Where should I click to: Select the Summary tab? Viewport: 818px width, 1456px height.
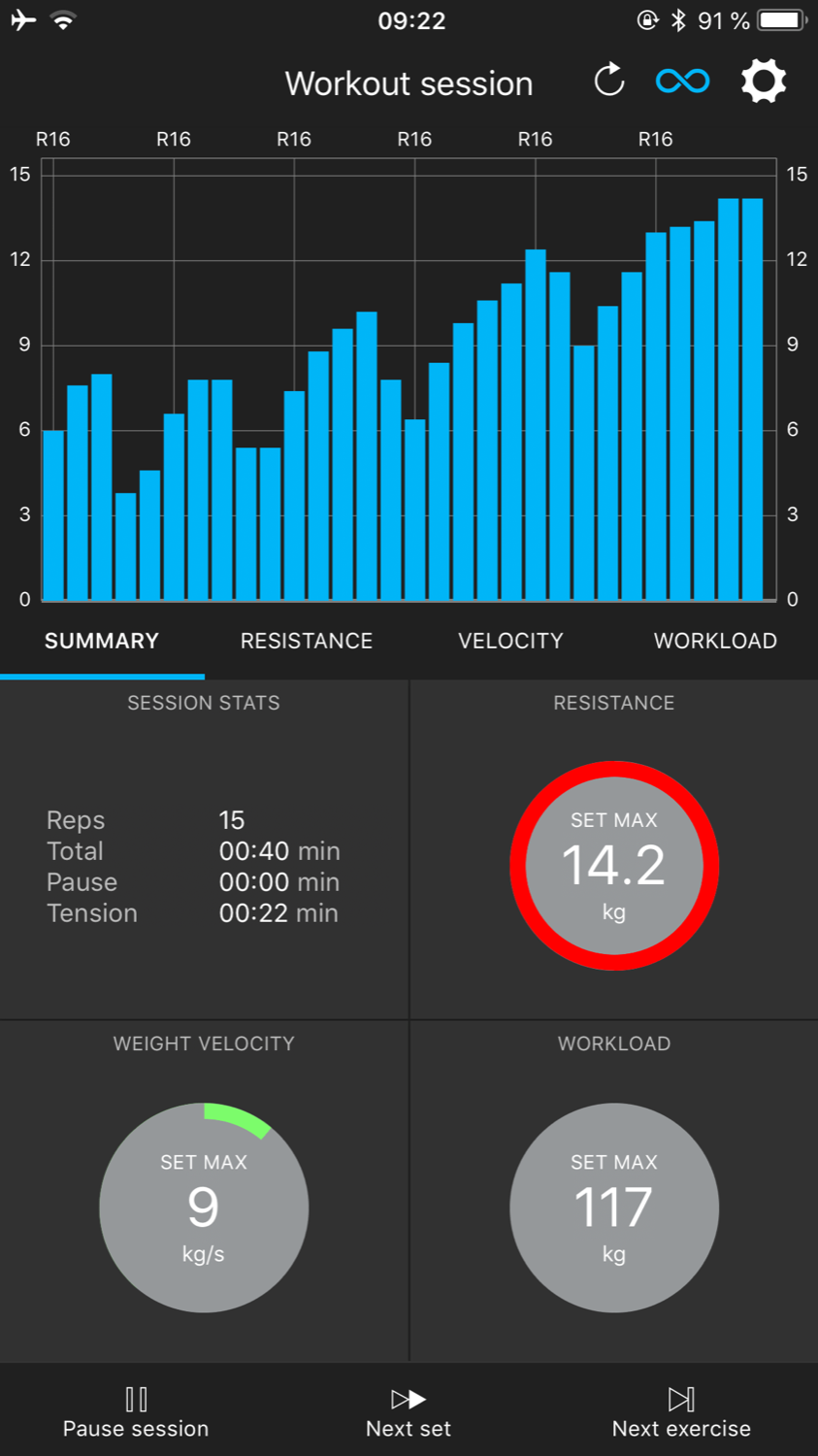click(x=102, y=641)
